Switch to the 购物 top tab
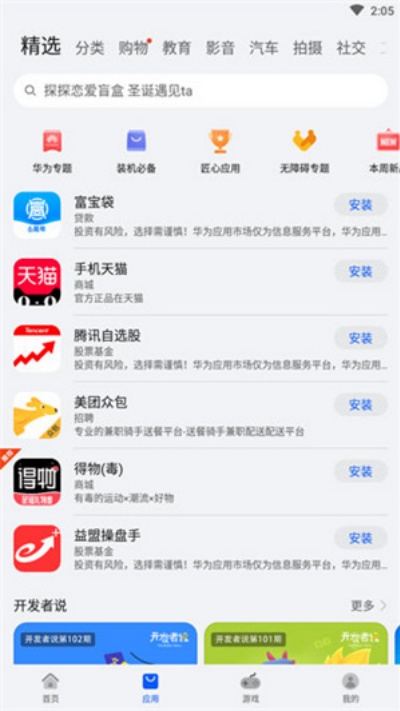 point(133,48)
